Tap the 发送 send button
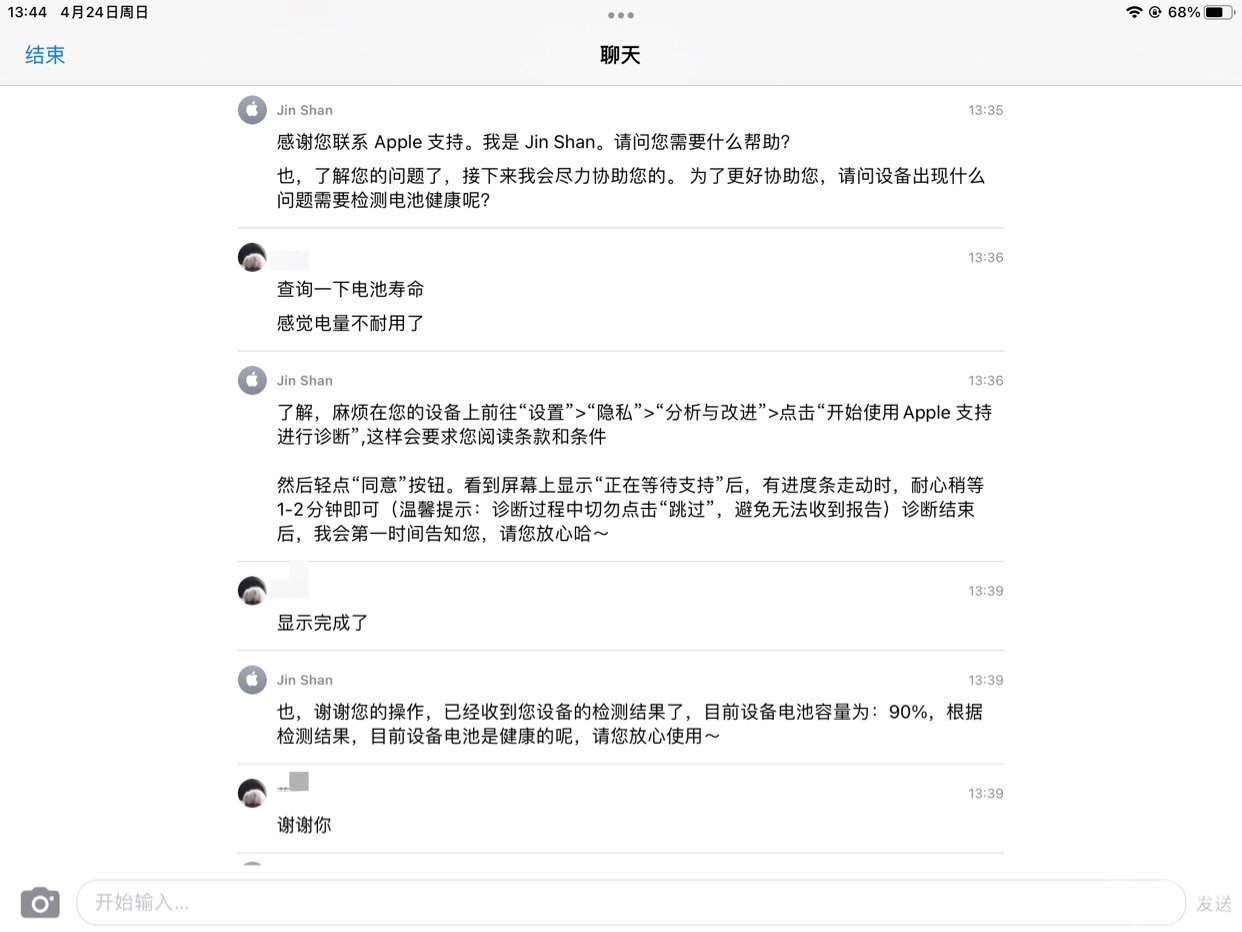This screenshot has width=1242, height=932. pos(1213,903)
